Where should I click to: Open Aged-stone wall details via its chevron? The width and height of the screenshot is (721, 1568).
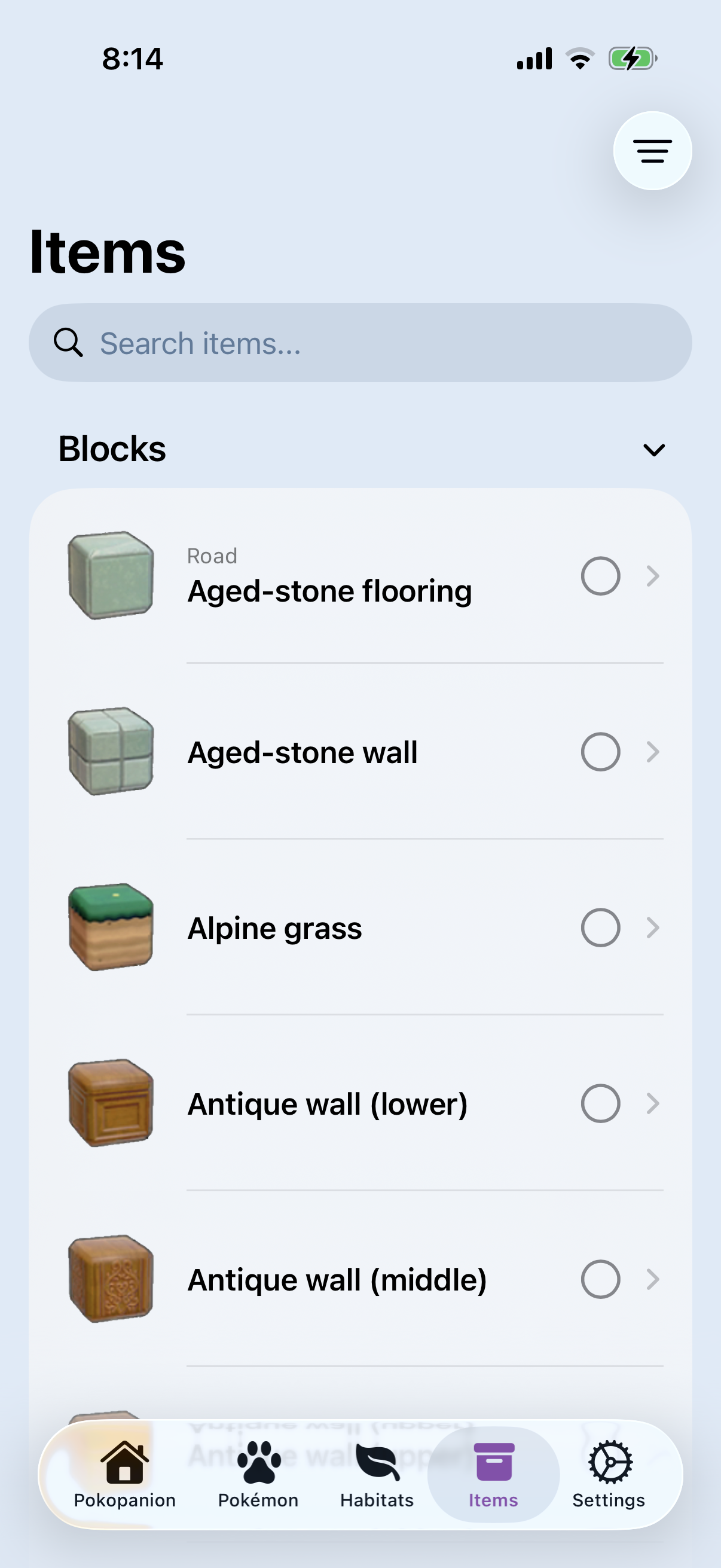click(x=652, y=752)
